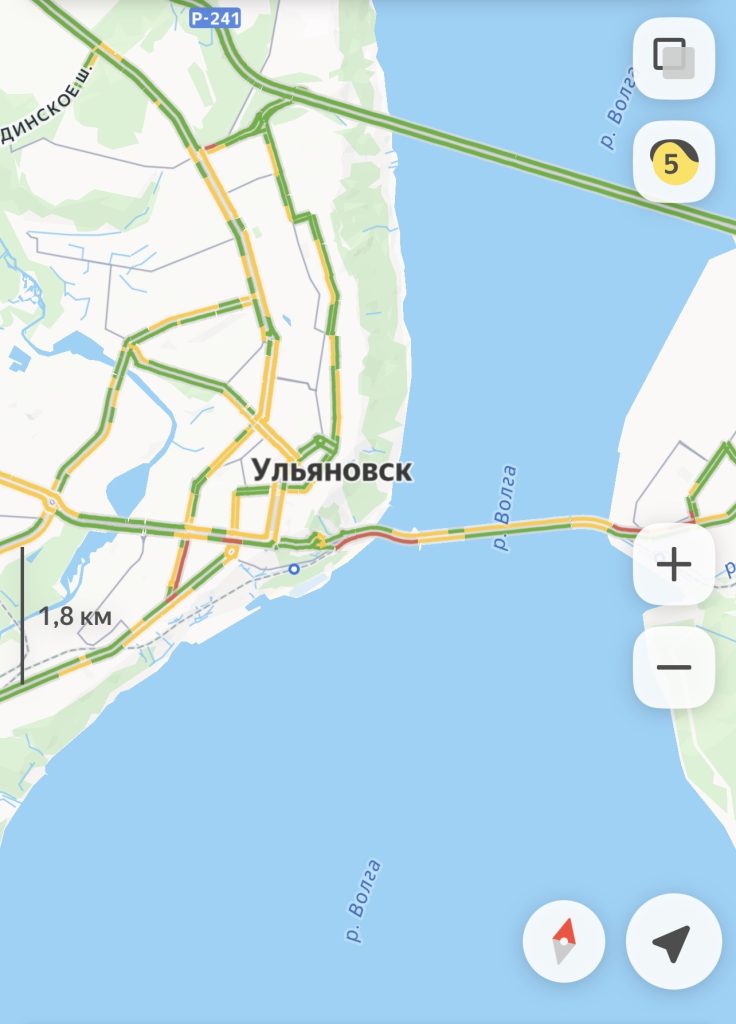The image size is (736, 1024).
Task: Open the map layers selector
Action: pyautogui.click(x=673, y=58)
